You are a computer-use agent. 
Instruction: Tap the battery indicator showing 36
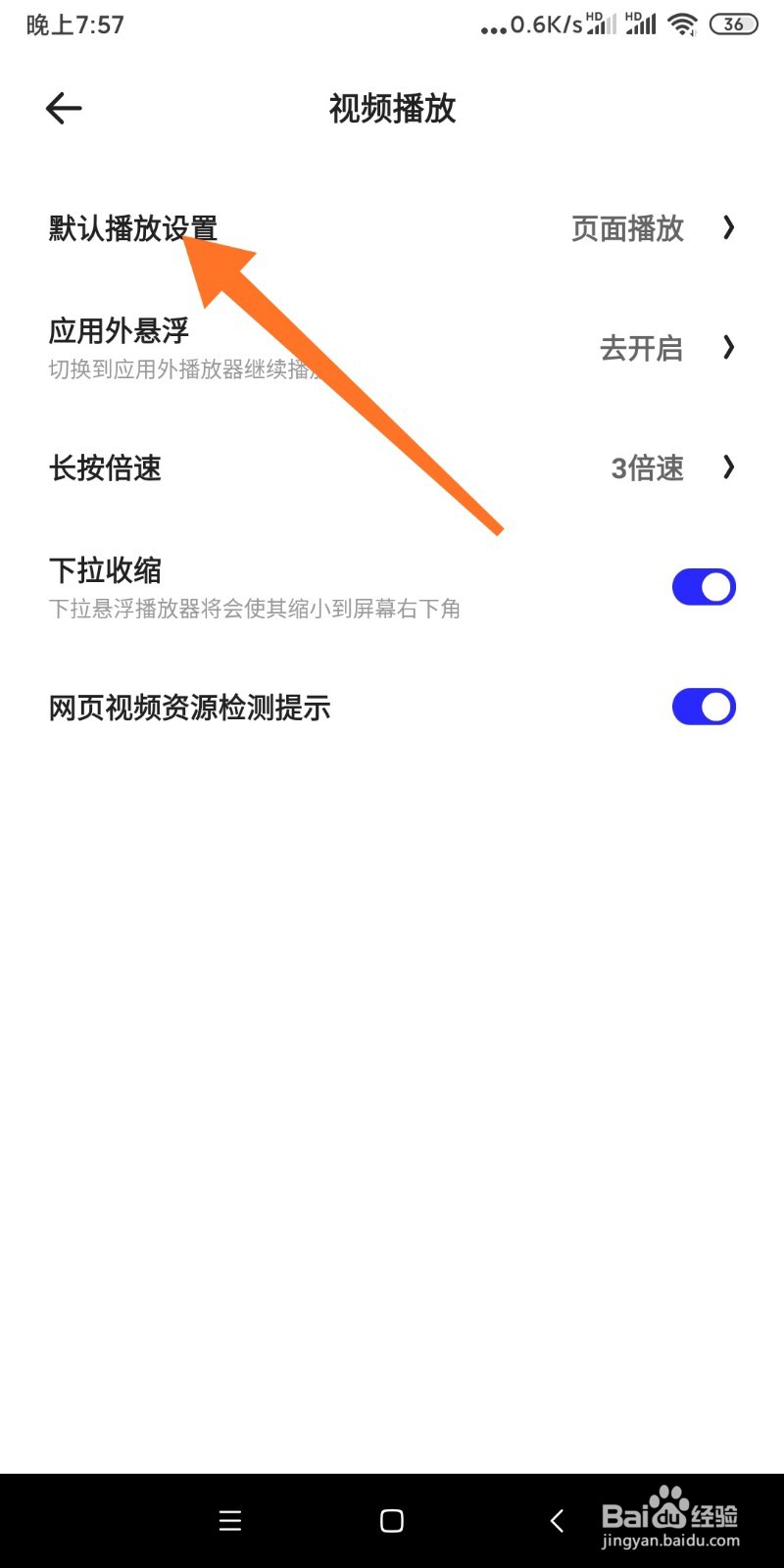[x=733, y=24]
